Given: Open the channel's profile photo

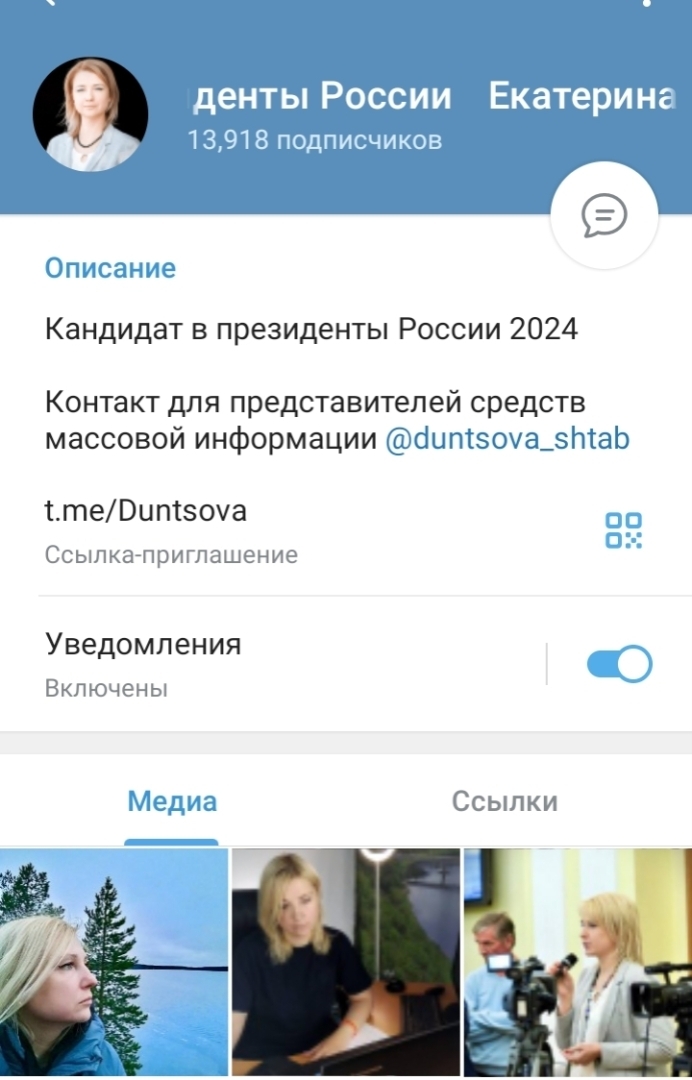Looking at the screenshot, I should tap(91, 115).
